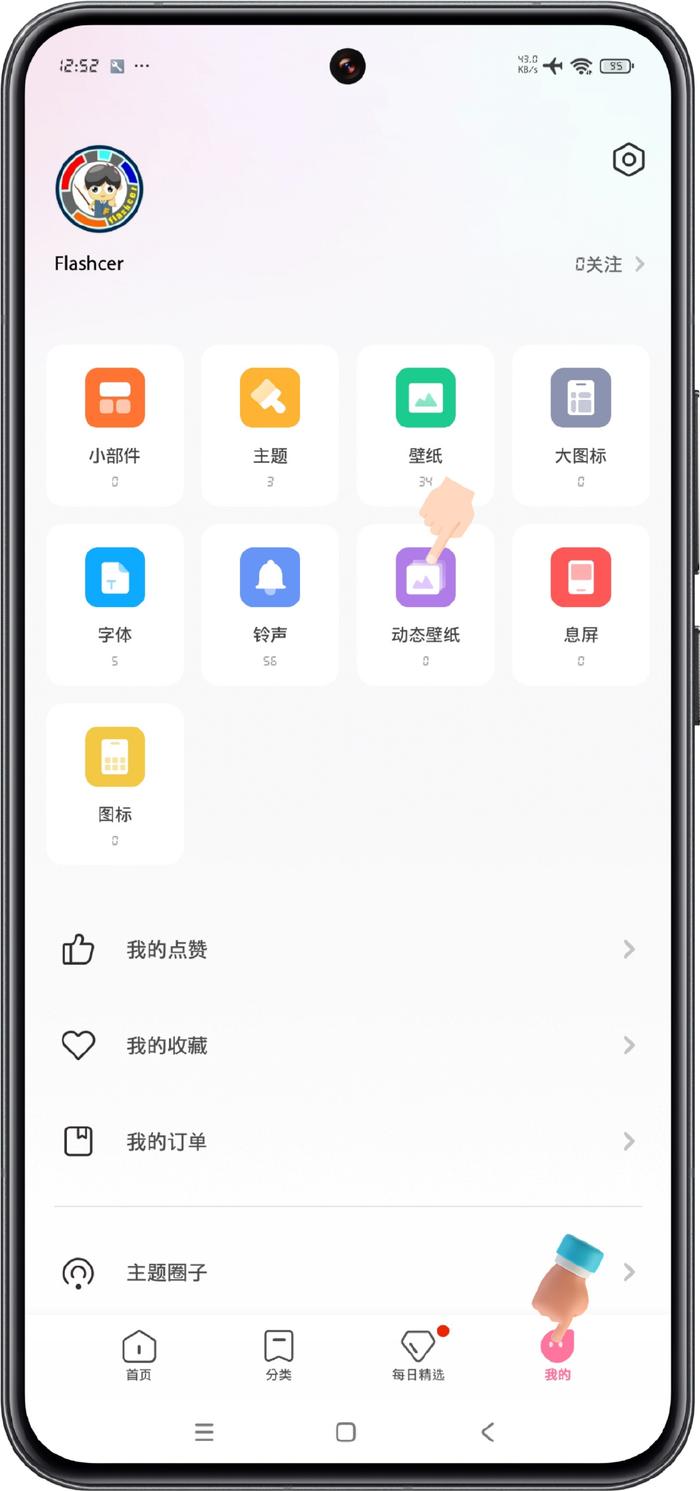Open Flashcer's profile avatar

99,189
